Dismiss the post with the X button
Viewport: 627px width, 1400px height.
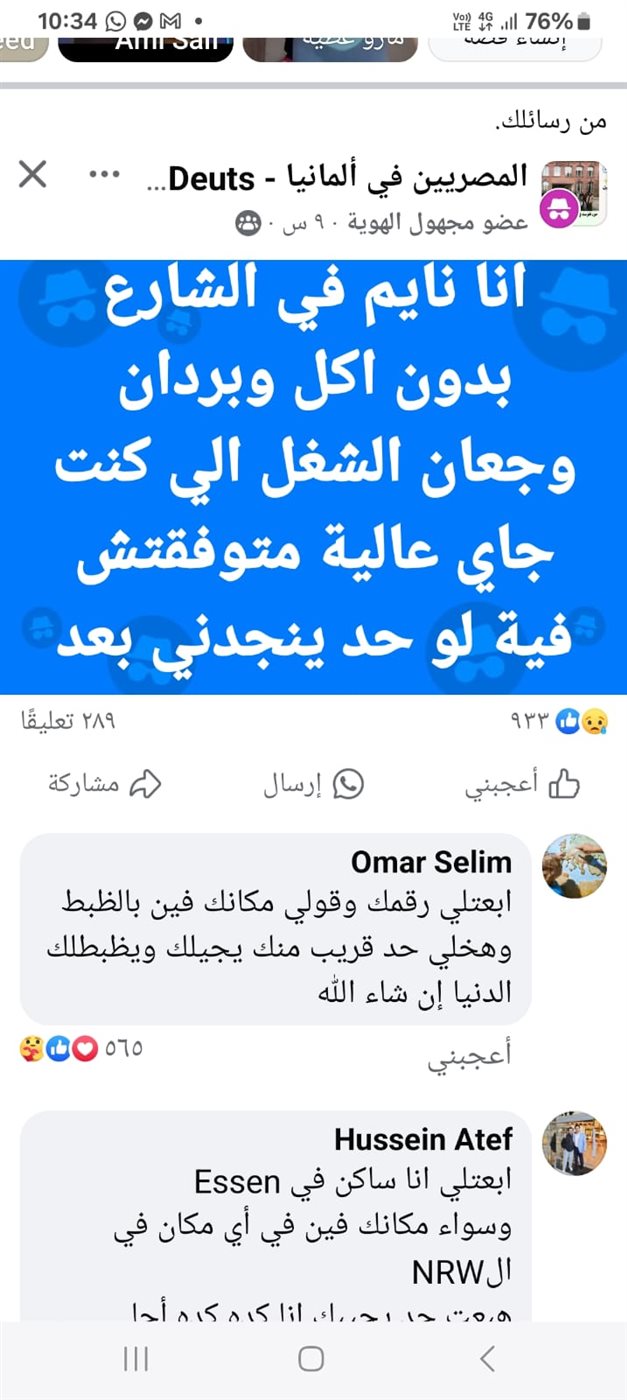point(33,176)
